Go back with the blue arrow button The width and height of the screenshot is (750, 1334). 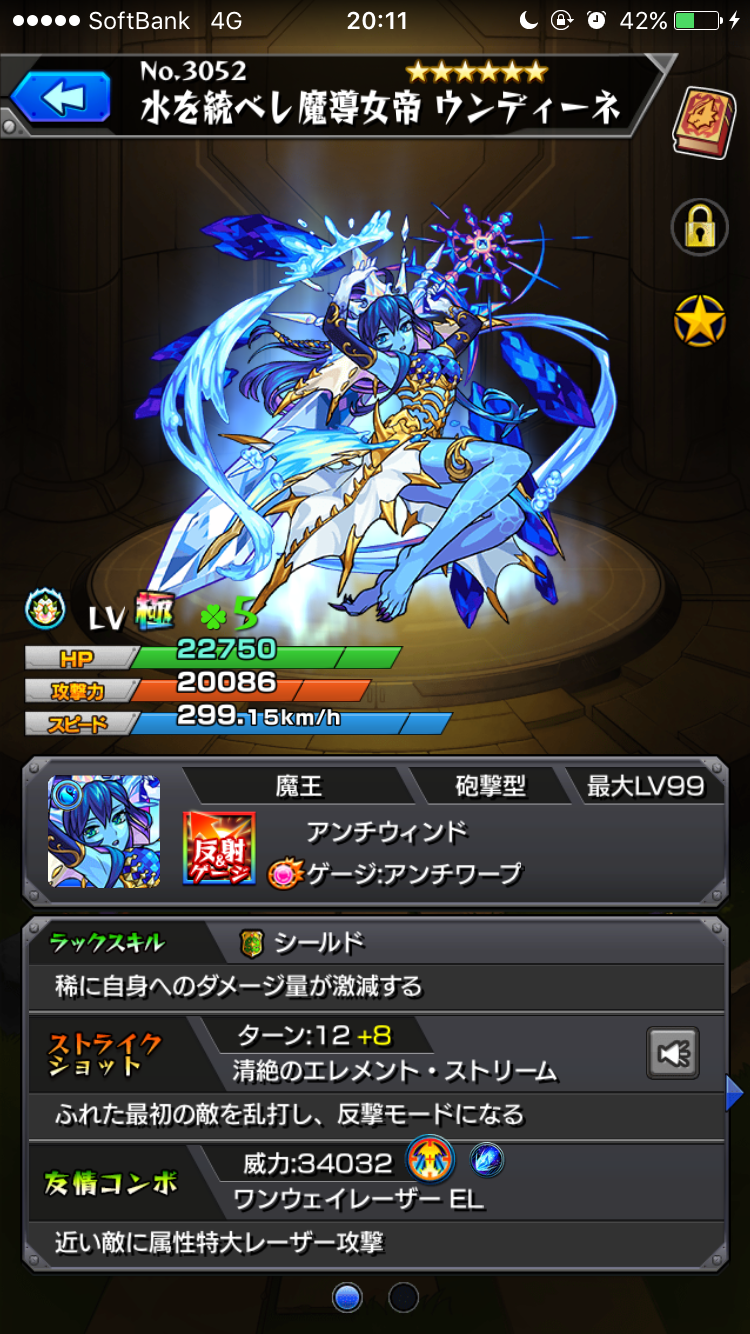[x=61, y=99]
